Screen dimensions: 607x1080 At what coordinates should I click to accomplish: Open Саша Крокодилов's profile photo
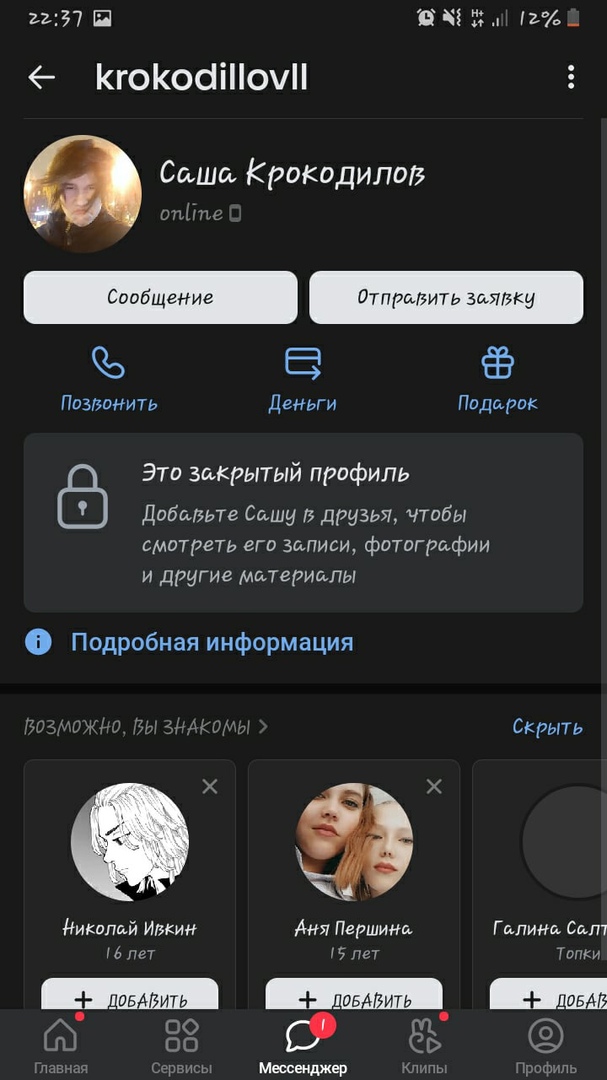tap(82, 194)
